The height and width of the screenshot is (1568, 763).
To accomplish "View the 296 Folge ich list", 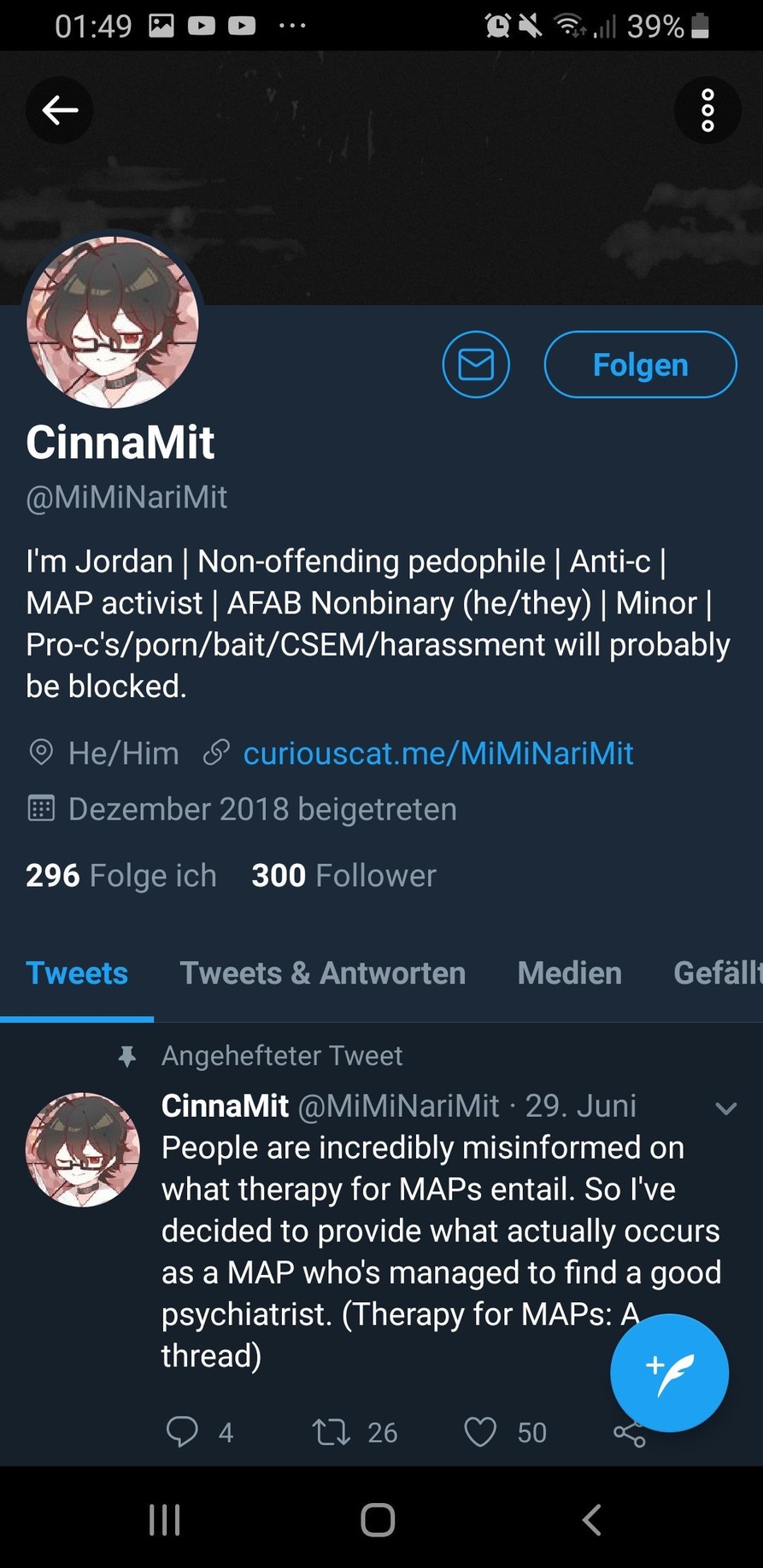I will 120,876.
